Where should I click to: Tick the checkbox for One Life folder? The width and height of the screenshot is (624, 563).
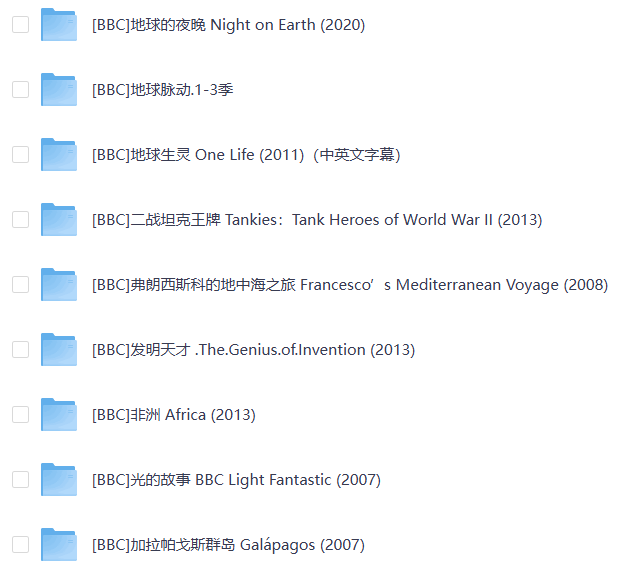tap(20, 155)
